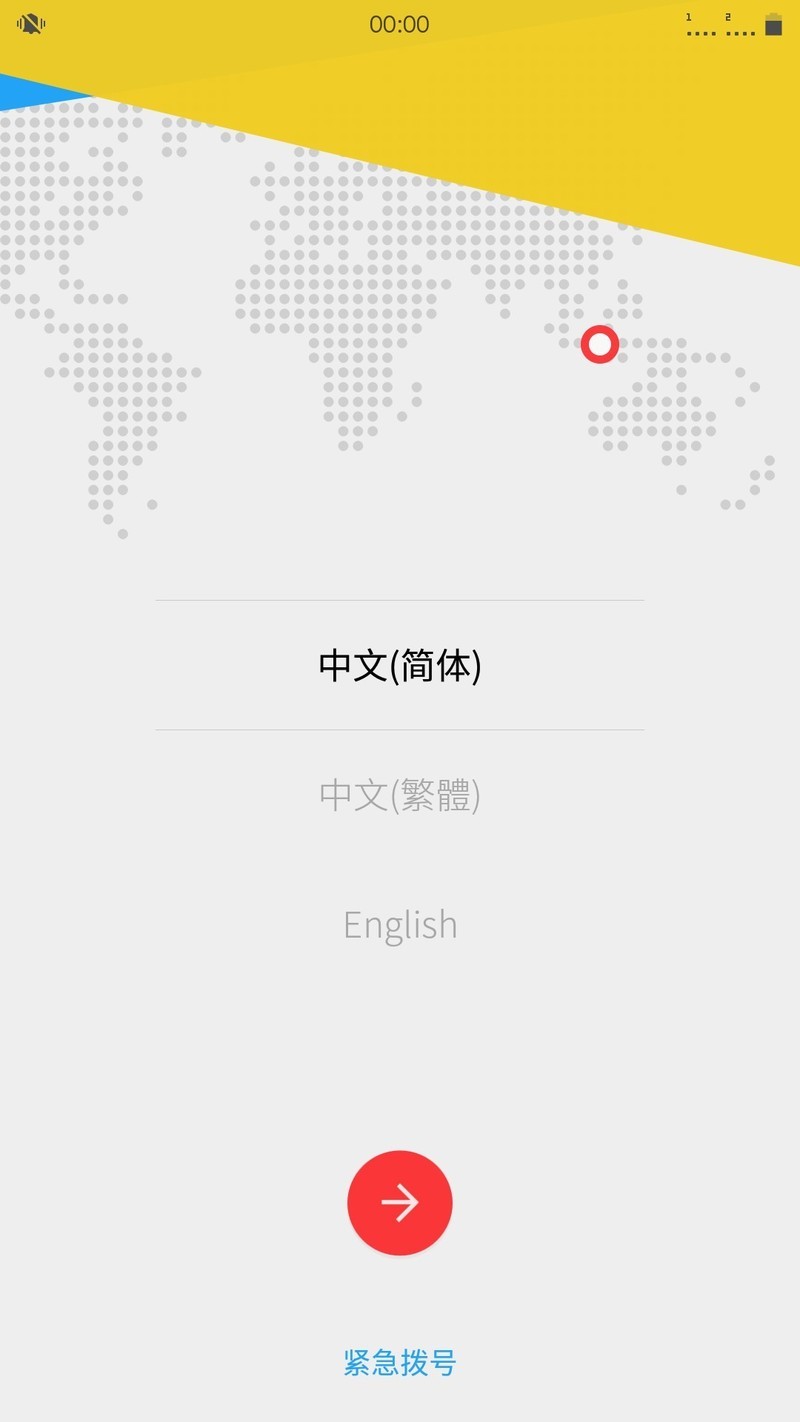The image size is (800, 1422).
Task: Tap the selected language between the divider lines
Action: coord(400,663)
